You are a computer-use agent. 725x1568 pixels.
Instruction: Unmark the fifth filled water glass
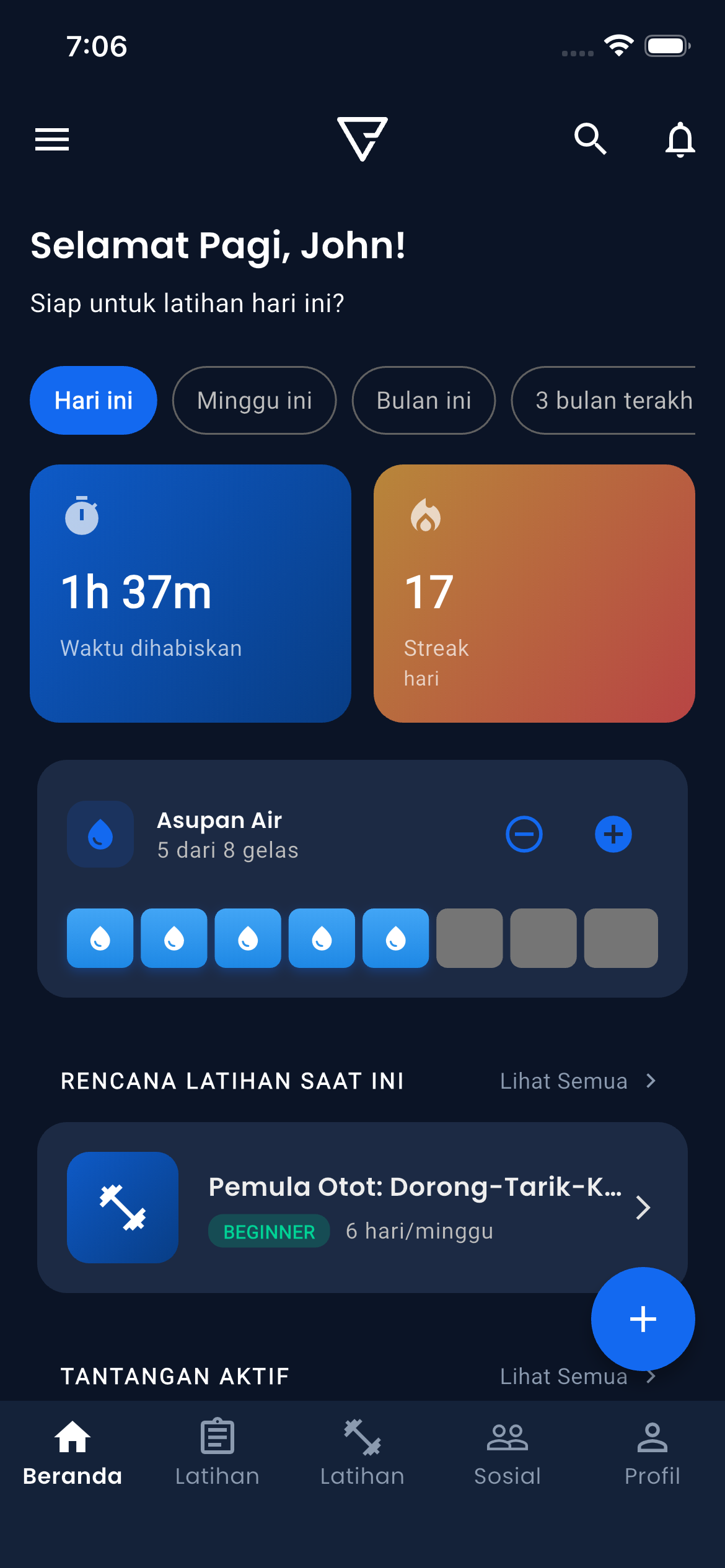pos(395,938)
